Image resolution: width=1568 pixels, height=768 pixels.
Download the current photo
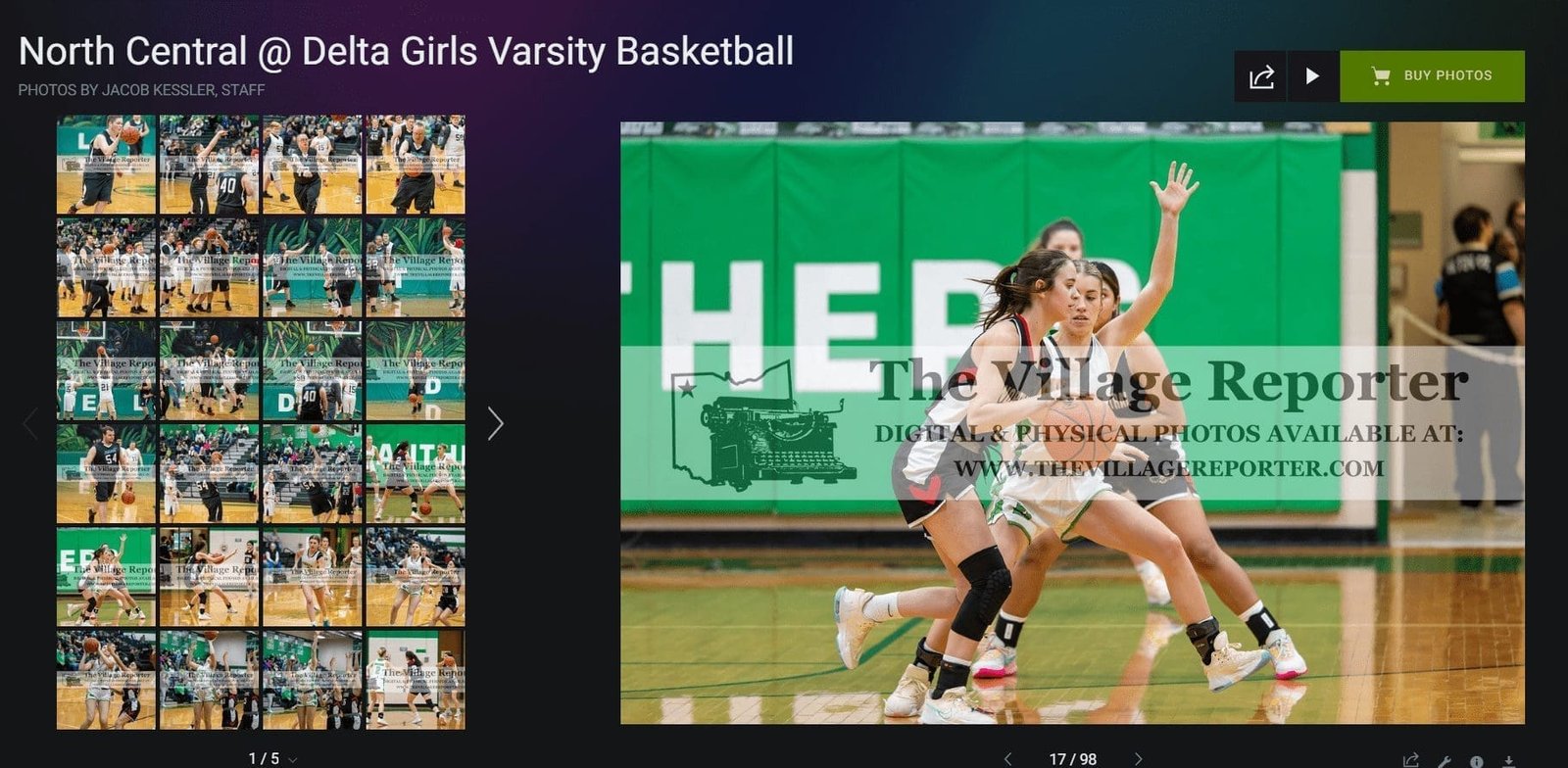tap(1508, 760)
